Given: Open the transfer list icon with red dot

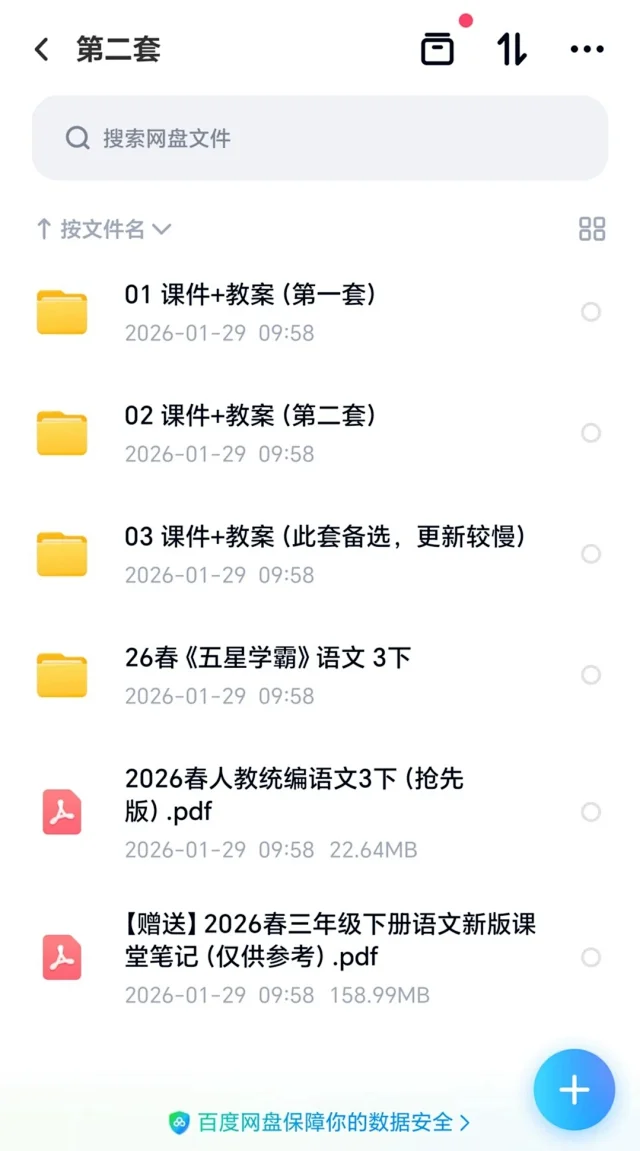Looking at the screenshot, I should [437, 49].
